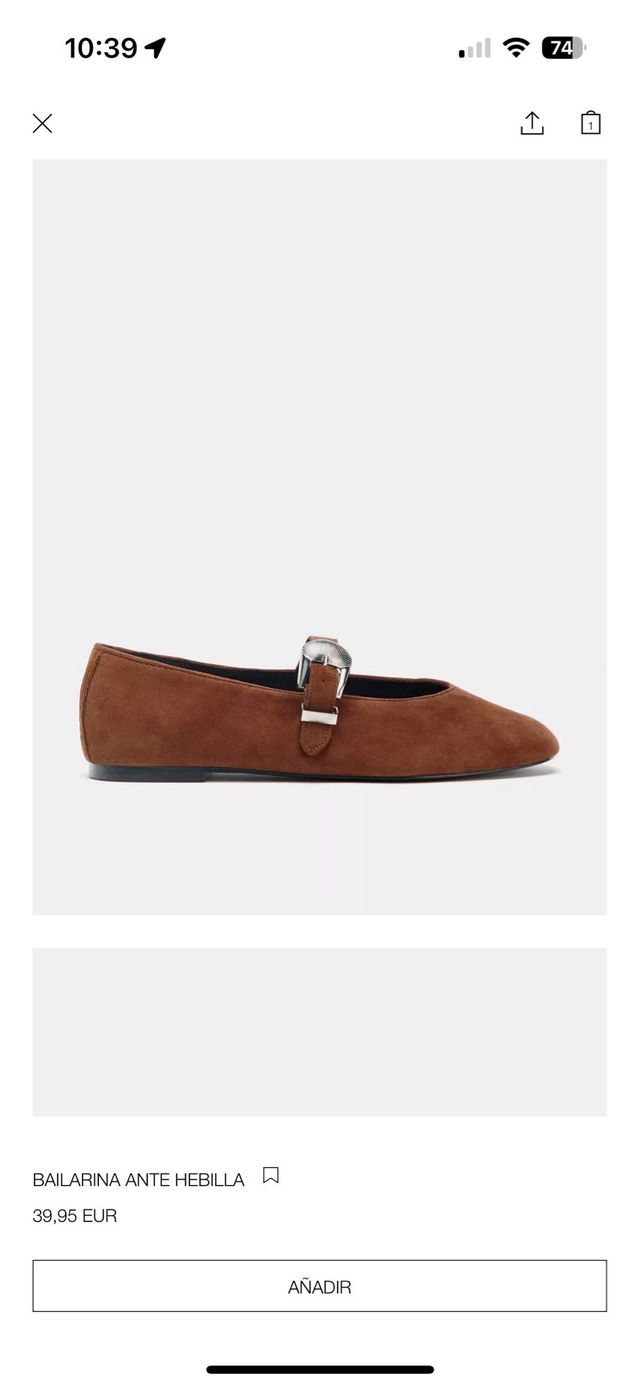Tap the Añadir button
This screenshot has width=640, height=1387.
click(319, 1286)
